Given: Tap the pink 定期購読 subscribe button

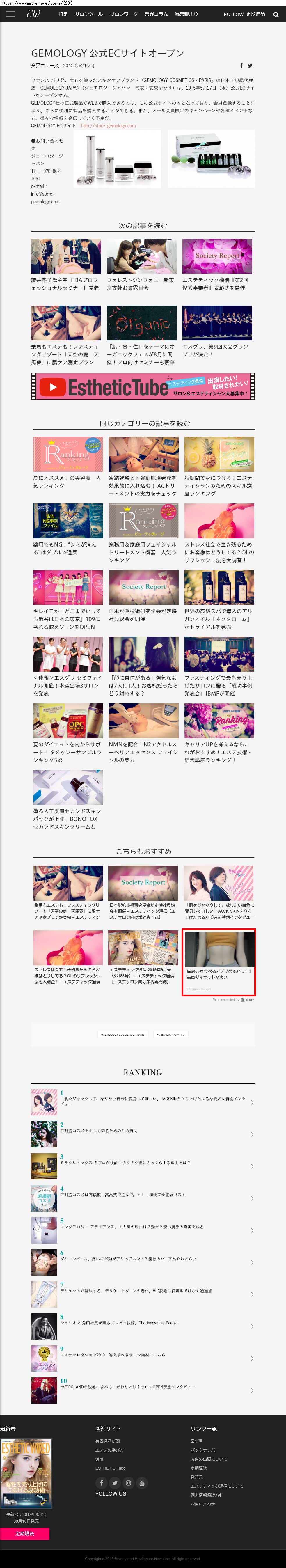Looking at the screenshot, I should point(25,1533).
